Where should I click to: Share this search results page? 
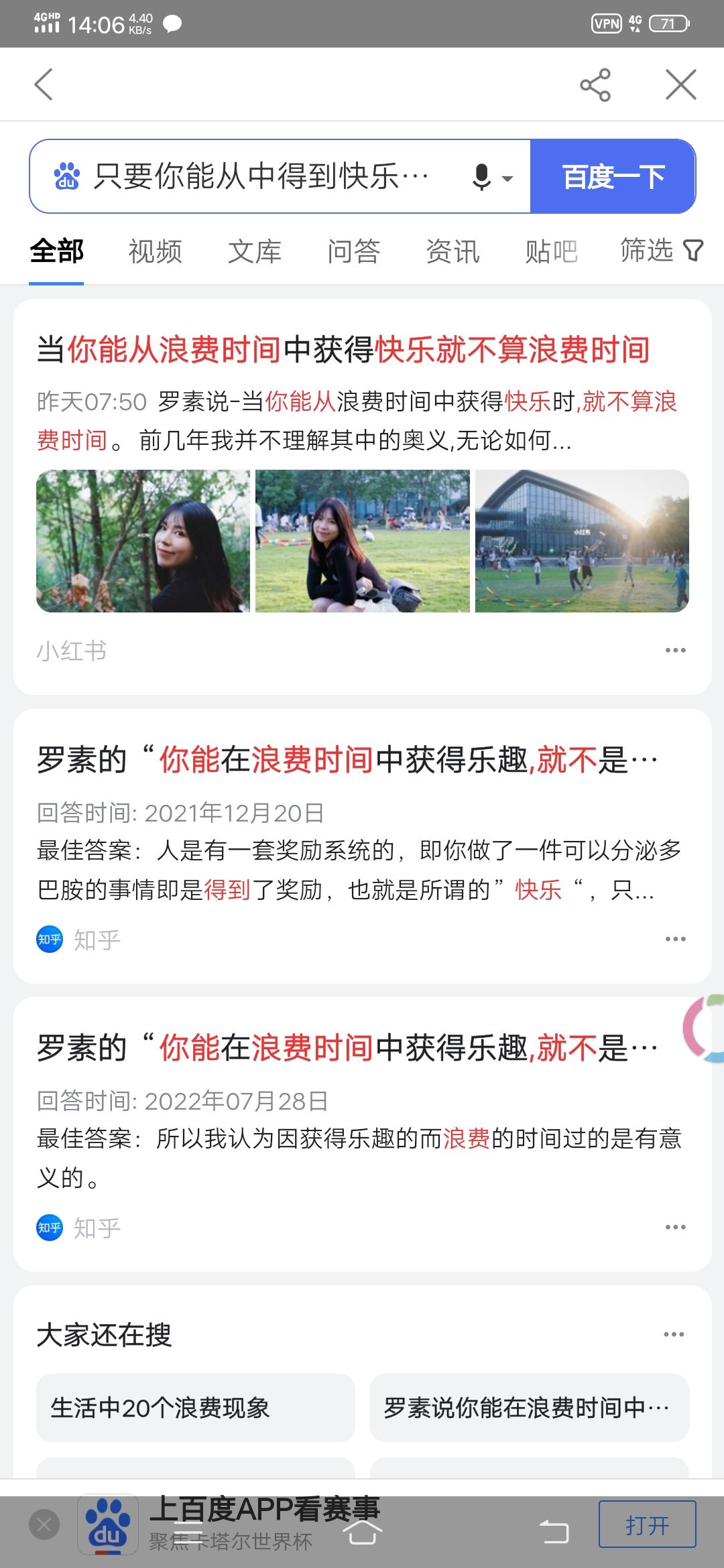595,85
